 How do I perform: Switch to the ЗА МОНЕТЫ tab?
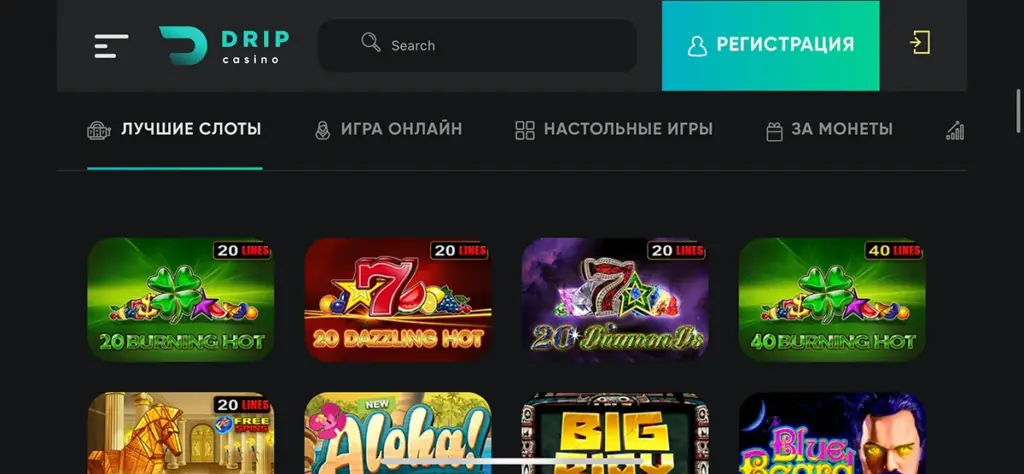tap(829, 129)
